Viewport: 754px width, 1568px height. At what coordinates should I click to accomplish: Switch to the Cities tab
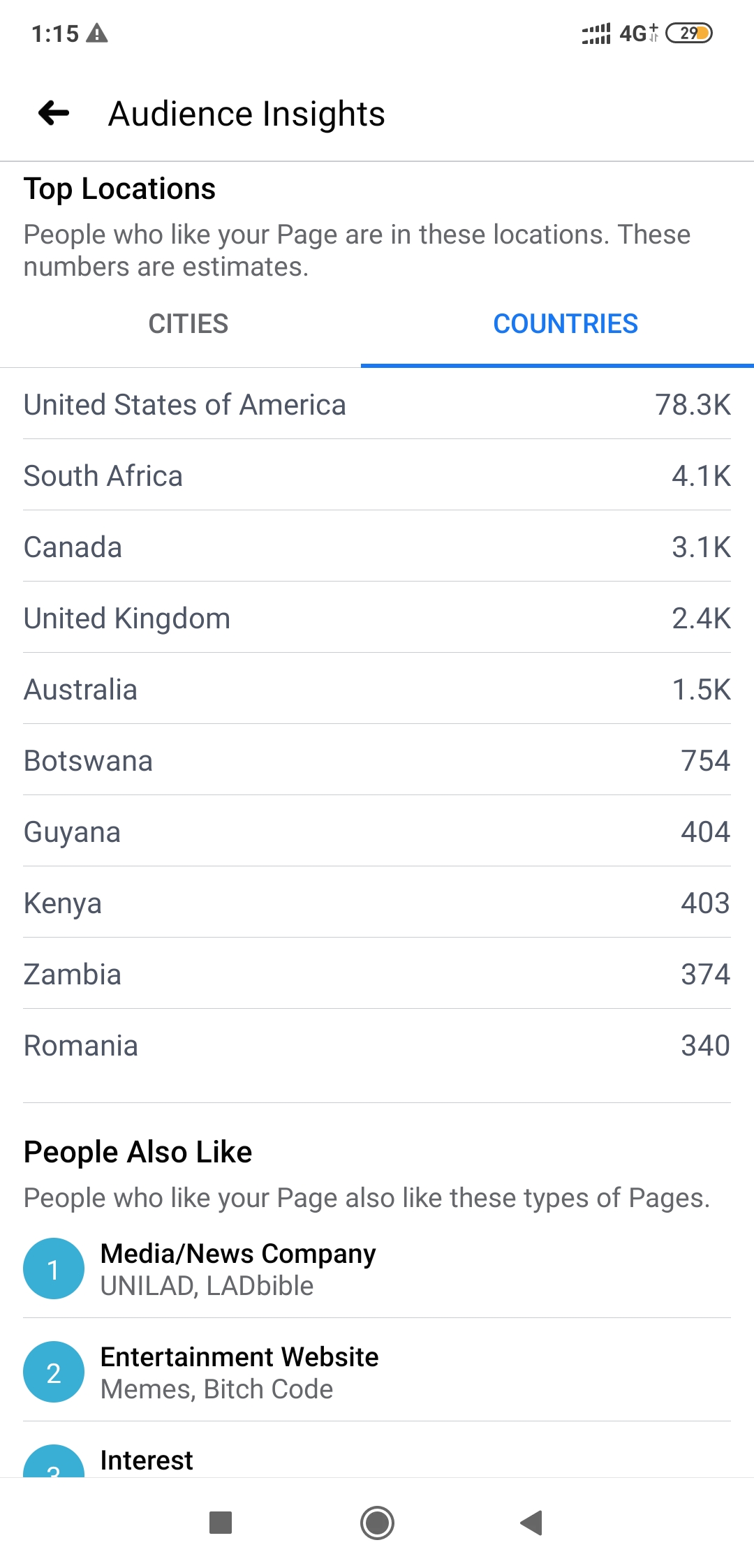(x=188, y=324)
